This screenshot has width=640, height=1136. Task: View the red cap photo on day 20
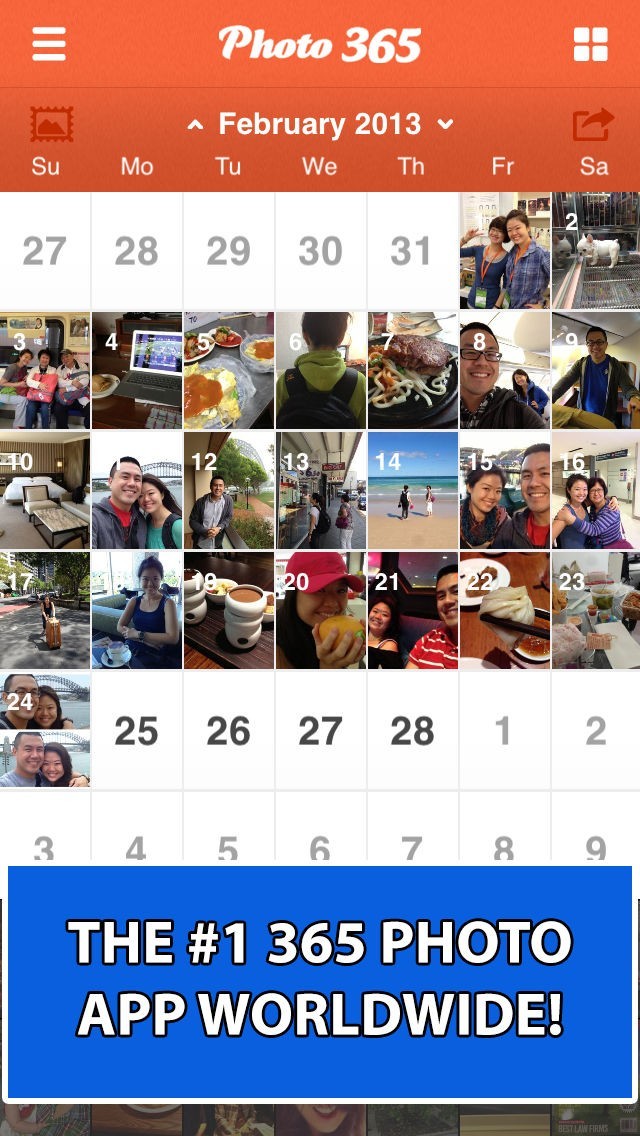click(x=320, y=610)
